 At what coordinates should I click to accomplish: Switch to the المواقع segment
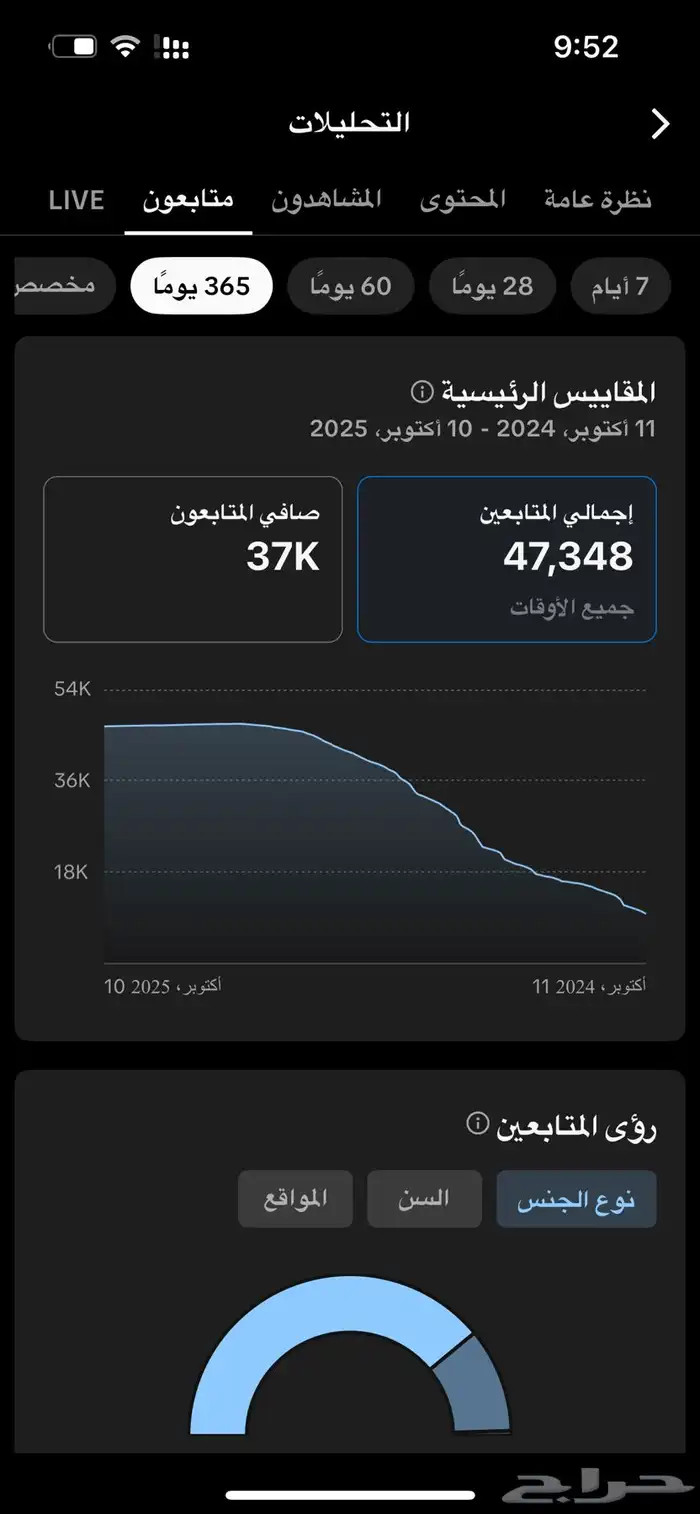pos(295,1199)
